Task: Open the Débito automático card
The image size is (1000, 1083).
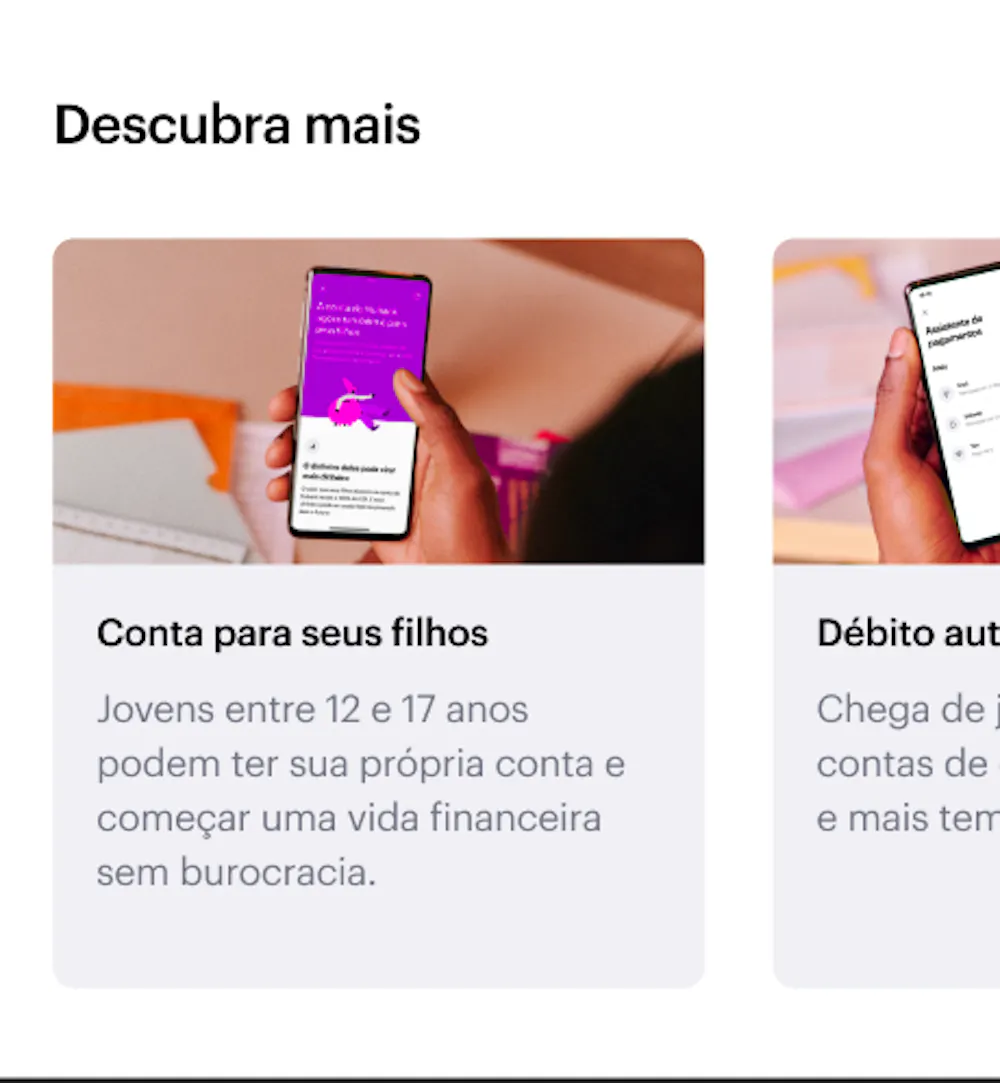Action: (x=886, y=612)
